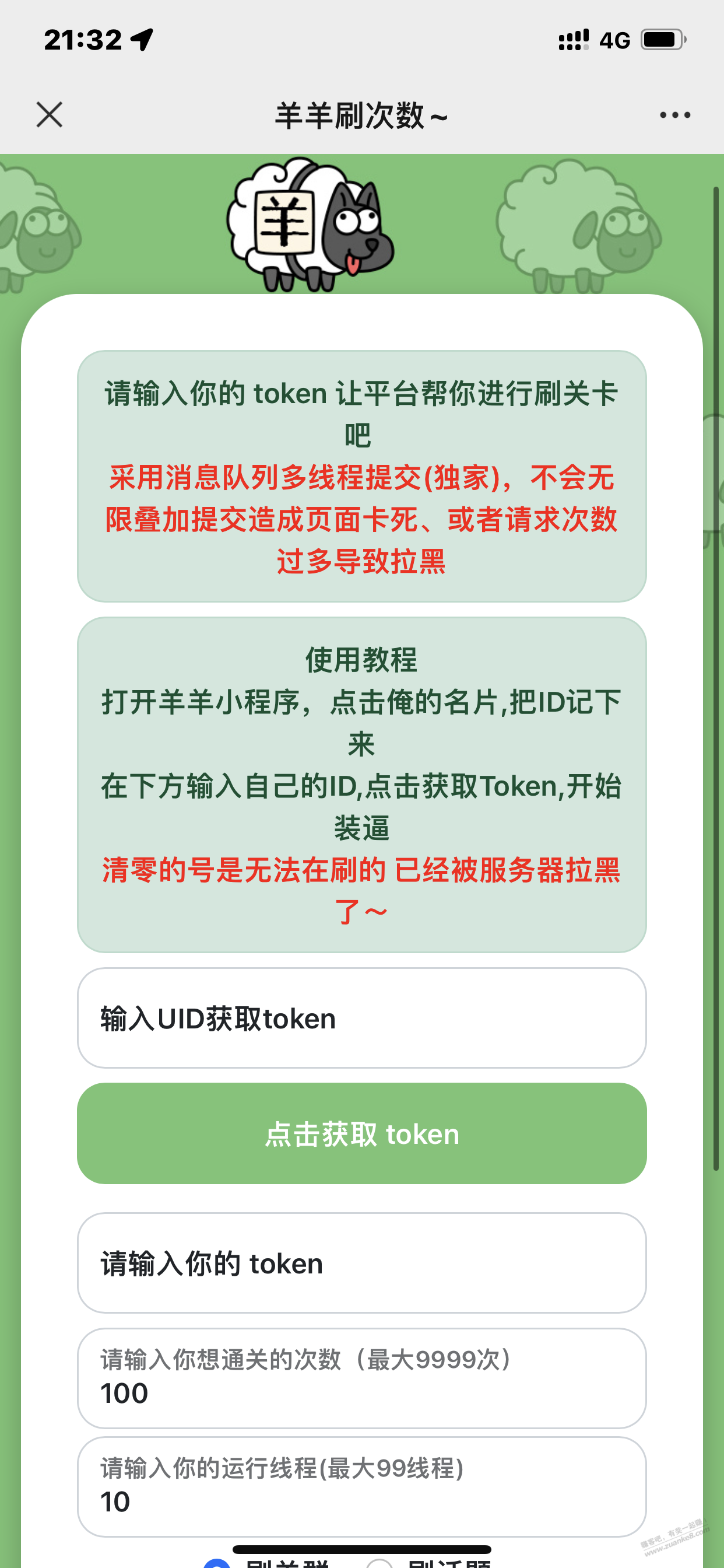Select the thread count field showing 10
The width and height of the screenshot is (724, 1568).
tap(362, 1485)
